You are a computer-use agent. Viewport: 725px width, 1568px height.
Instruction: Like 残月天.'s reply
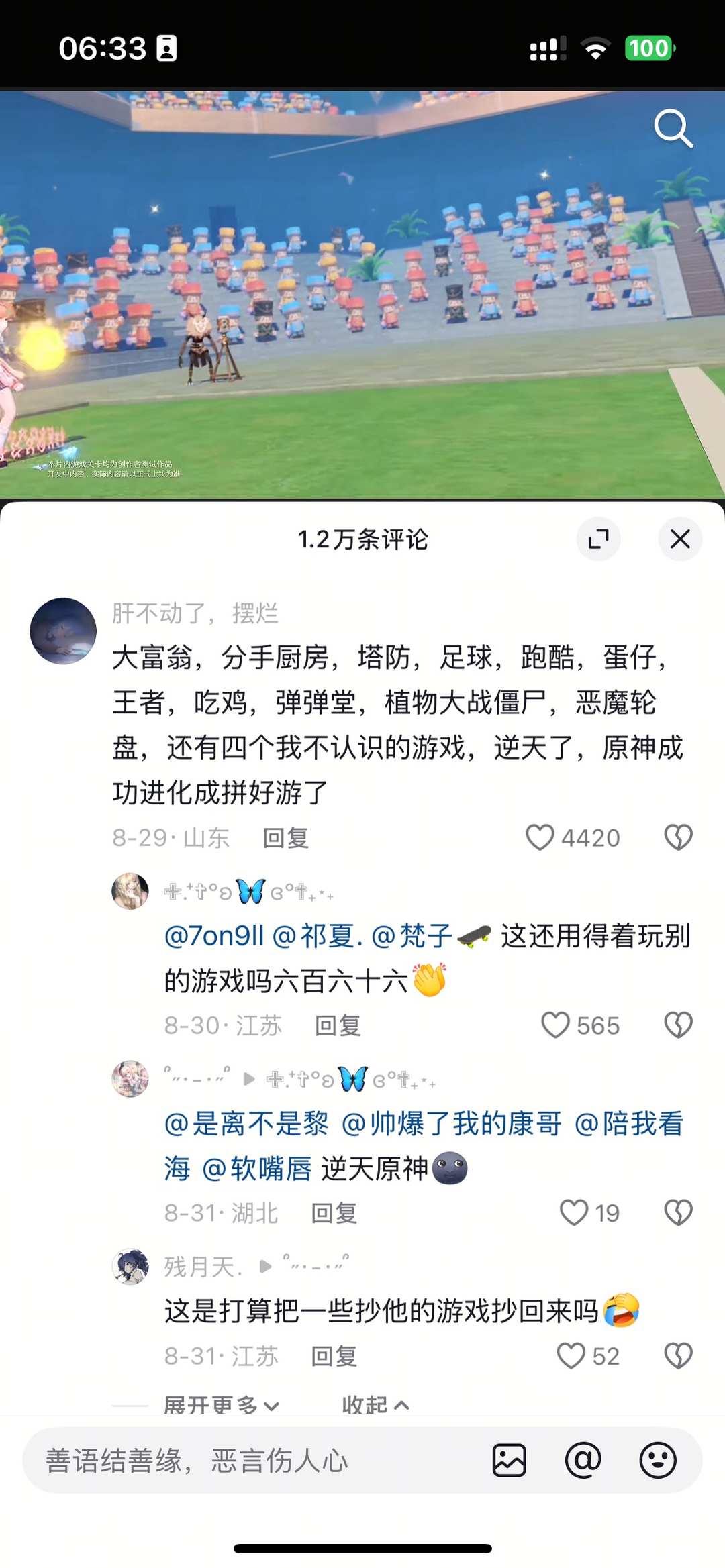571,1356
